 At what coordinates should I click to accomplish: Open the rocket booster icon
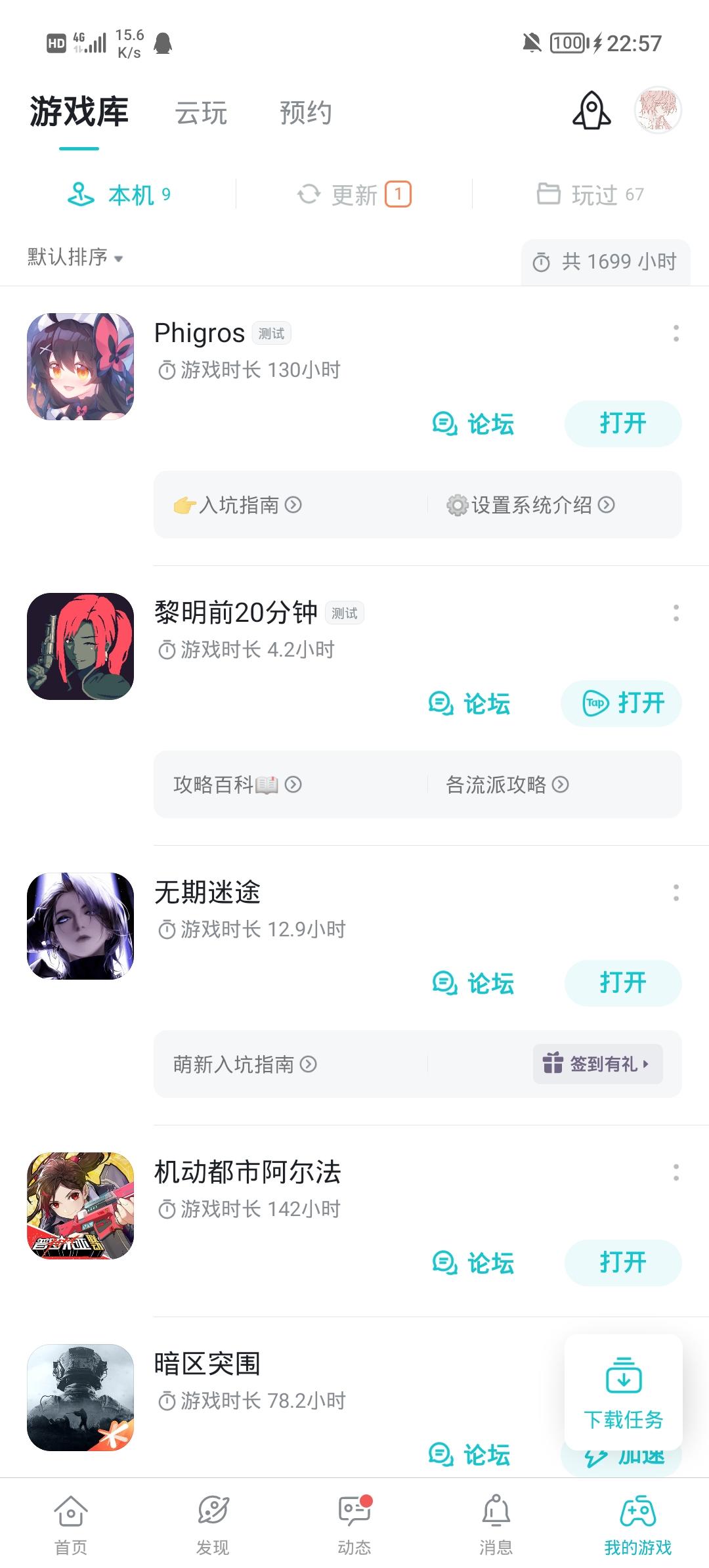[591, 110]
